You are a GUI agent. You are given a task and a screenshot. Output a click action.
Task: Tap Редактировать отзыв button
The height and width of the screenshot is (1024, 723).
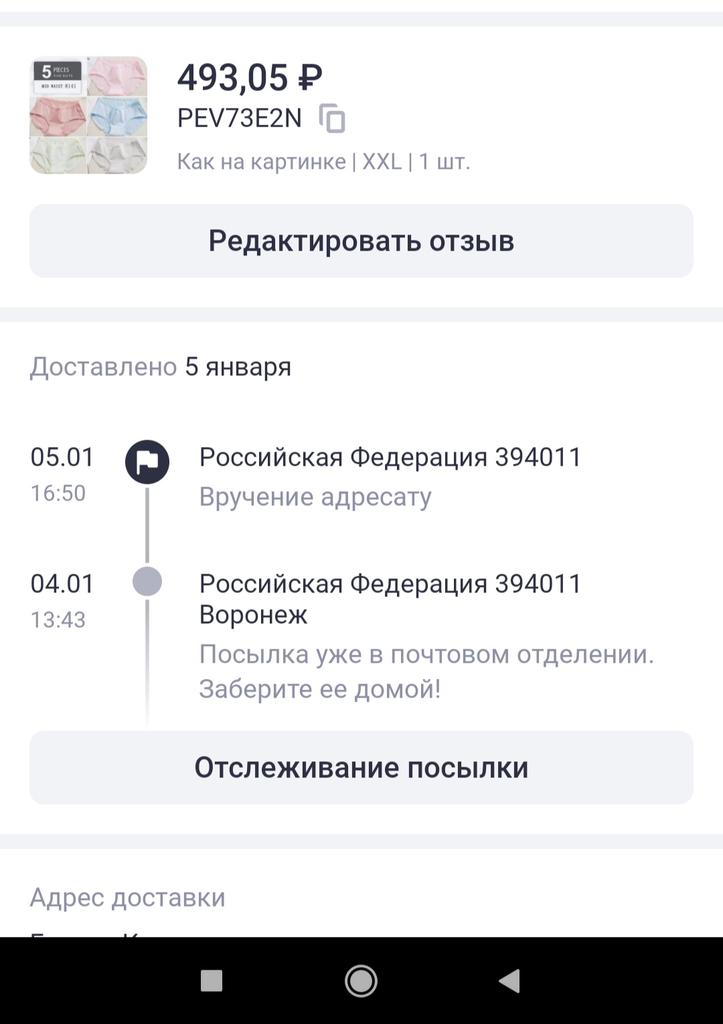coord(361,241)
